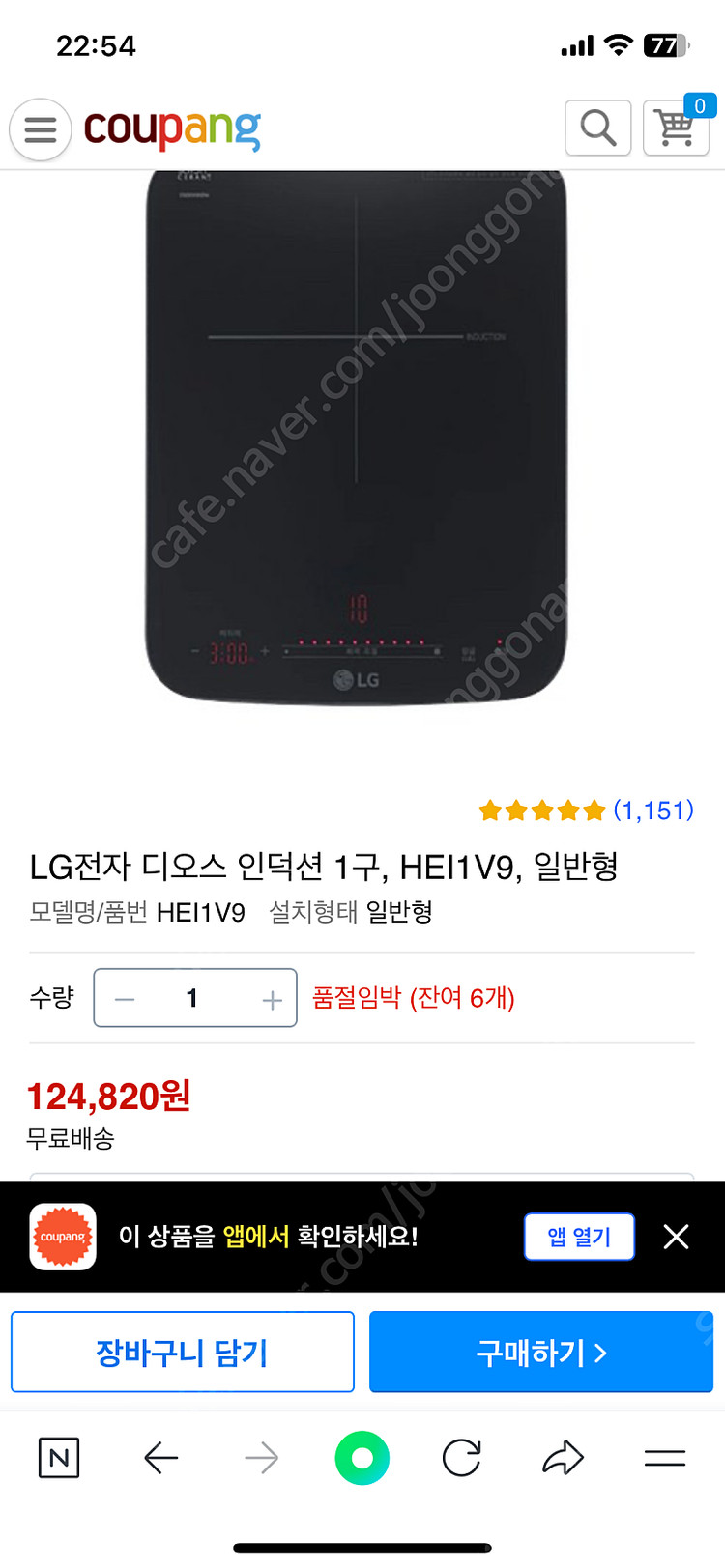
Task: Dismiss the app banner with the X
Action: [675, 1237]
